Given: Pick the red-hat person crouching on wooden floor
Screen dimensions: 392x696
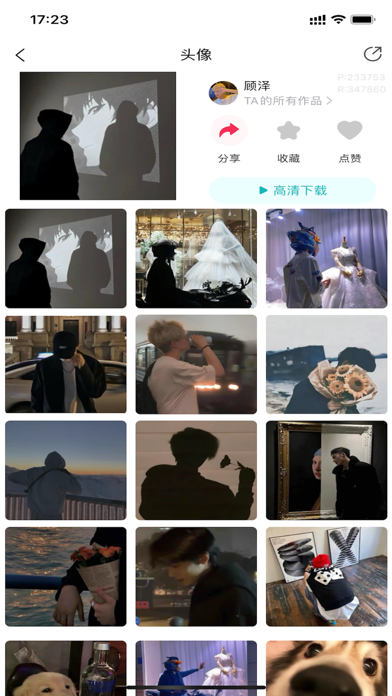Looking at the screenshot, I should pyautogui.click(x=327, y=577).
